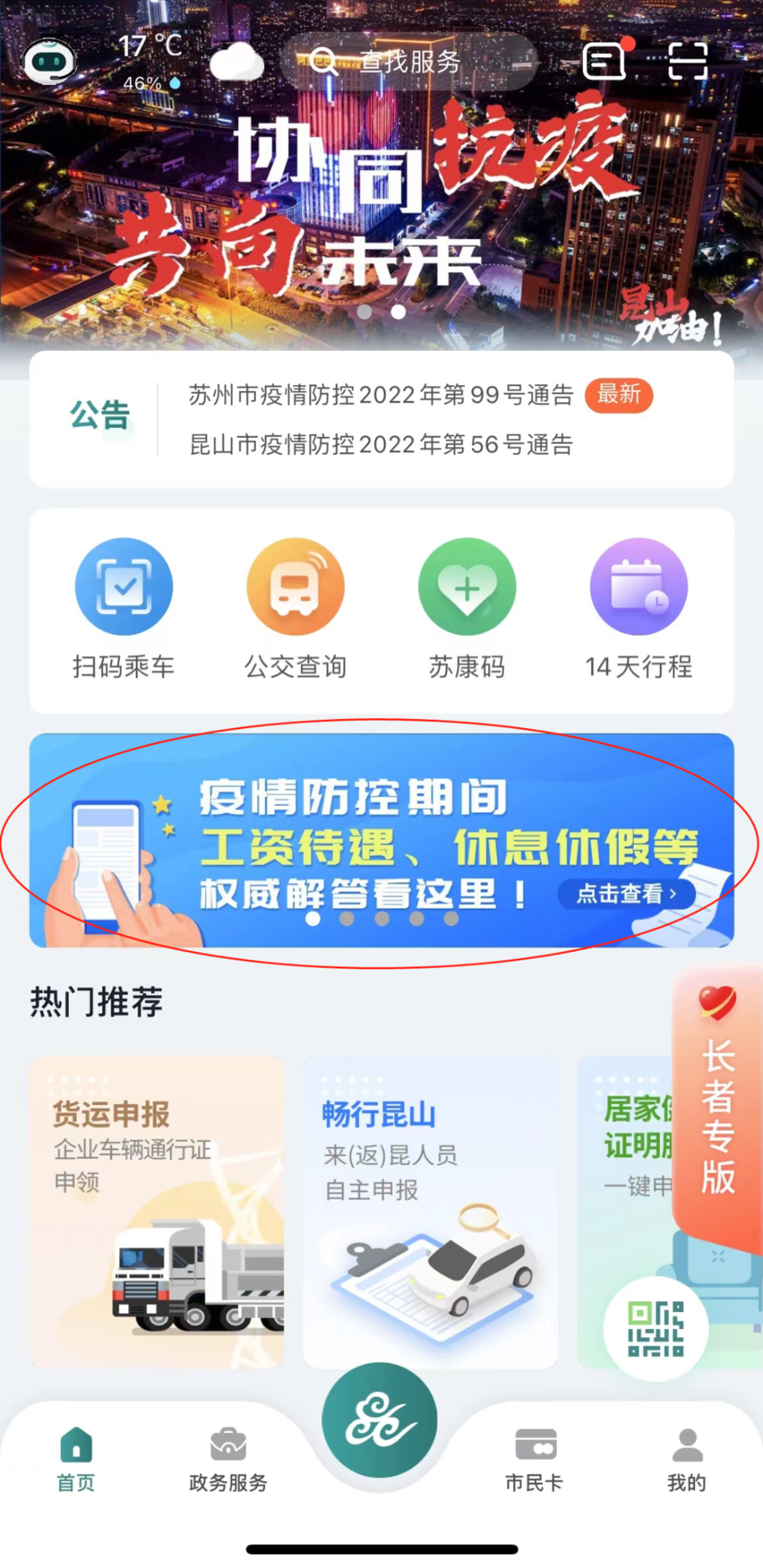Open the messages icon with red dot
The height and width of the screenshot is (1568, 763).
click(x=605, y=61)
